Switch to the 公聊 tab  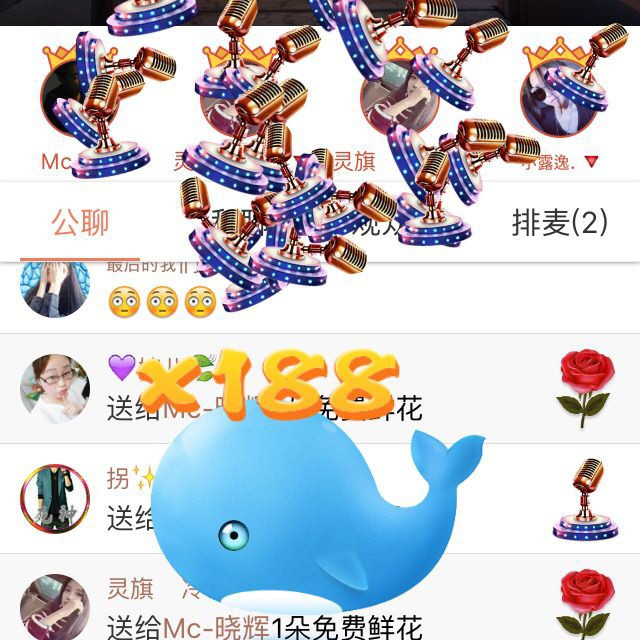coord(80,223)
